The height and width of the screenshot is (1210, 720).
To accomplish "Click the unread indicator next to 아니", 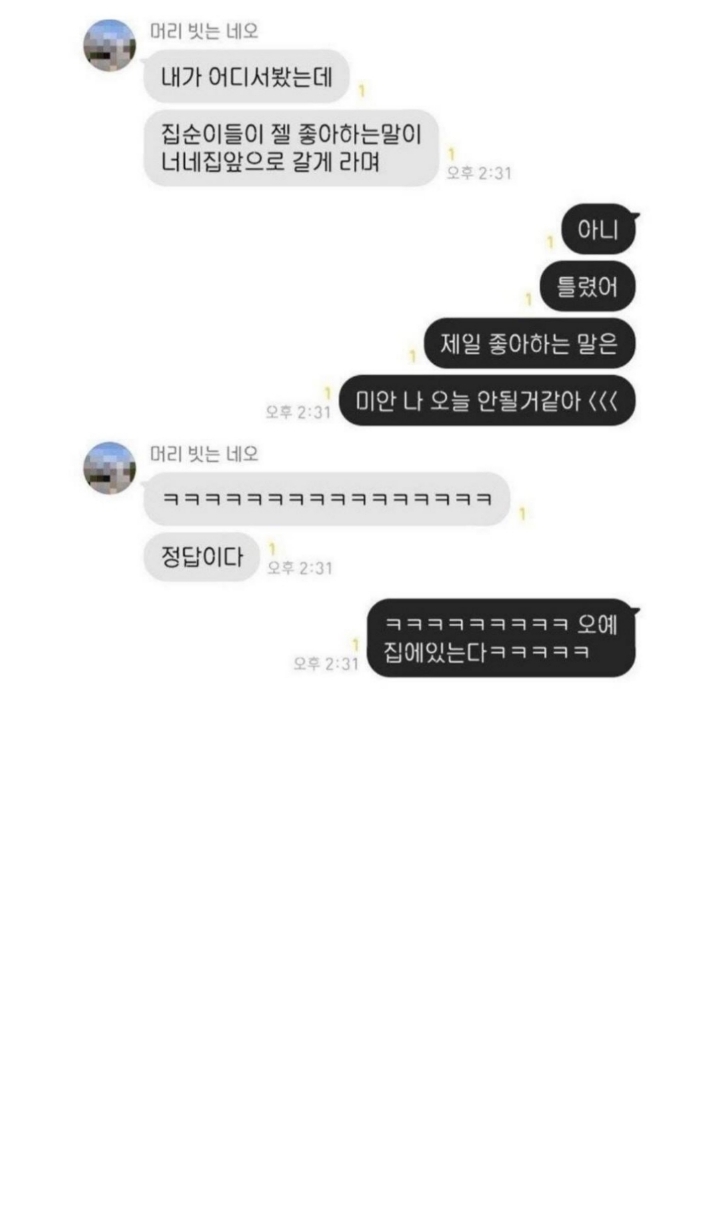I will 548,240.
